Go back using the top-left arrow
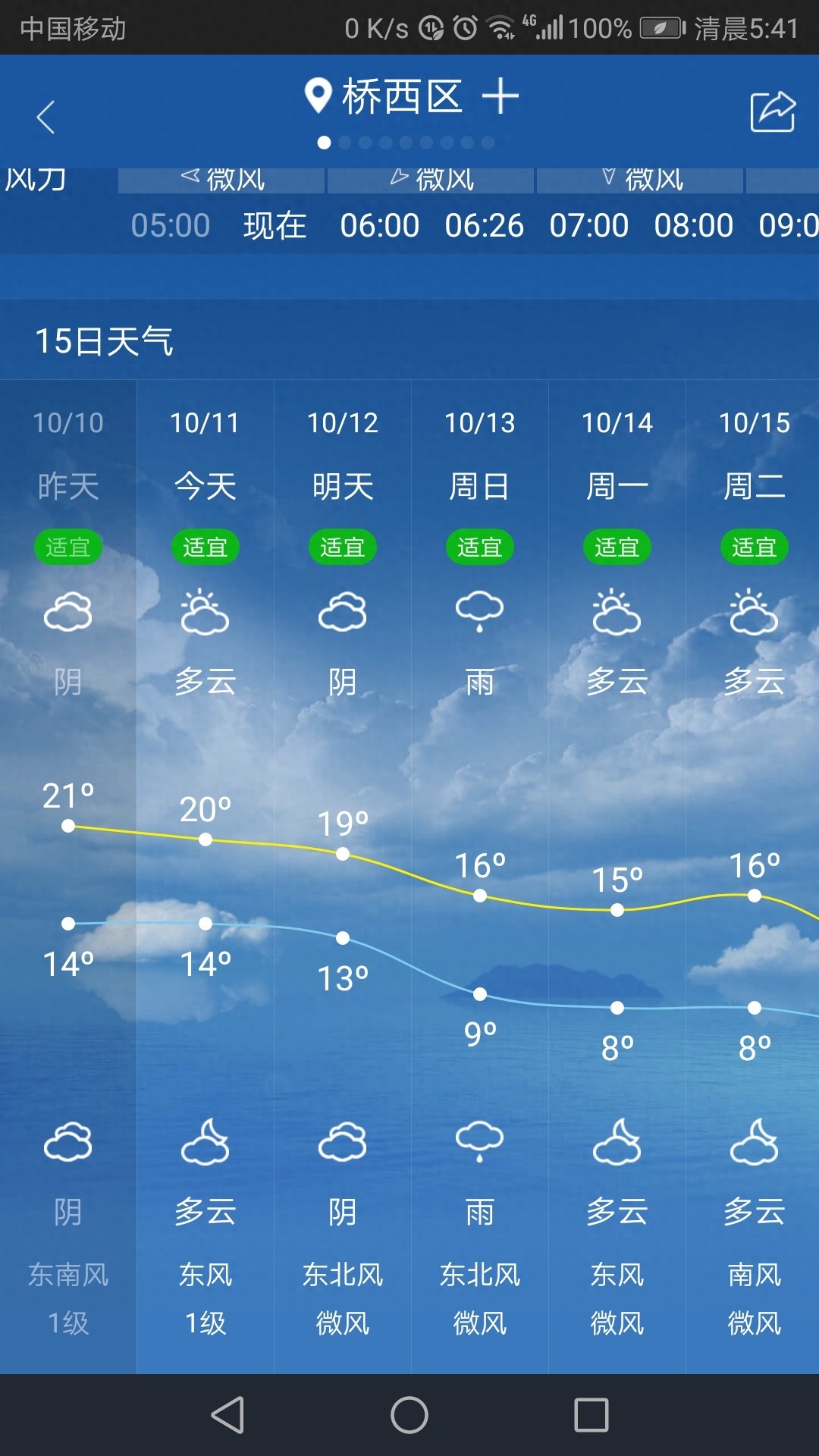 coord(45,117)
